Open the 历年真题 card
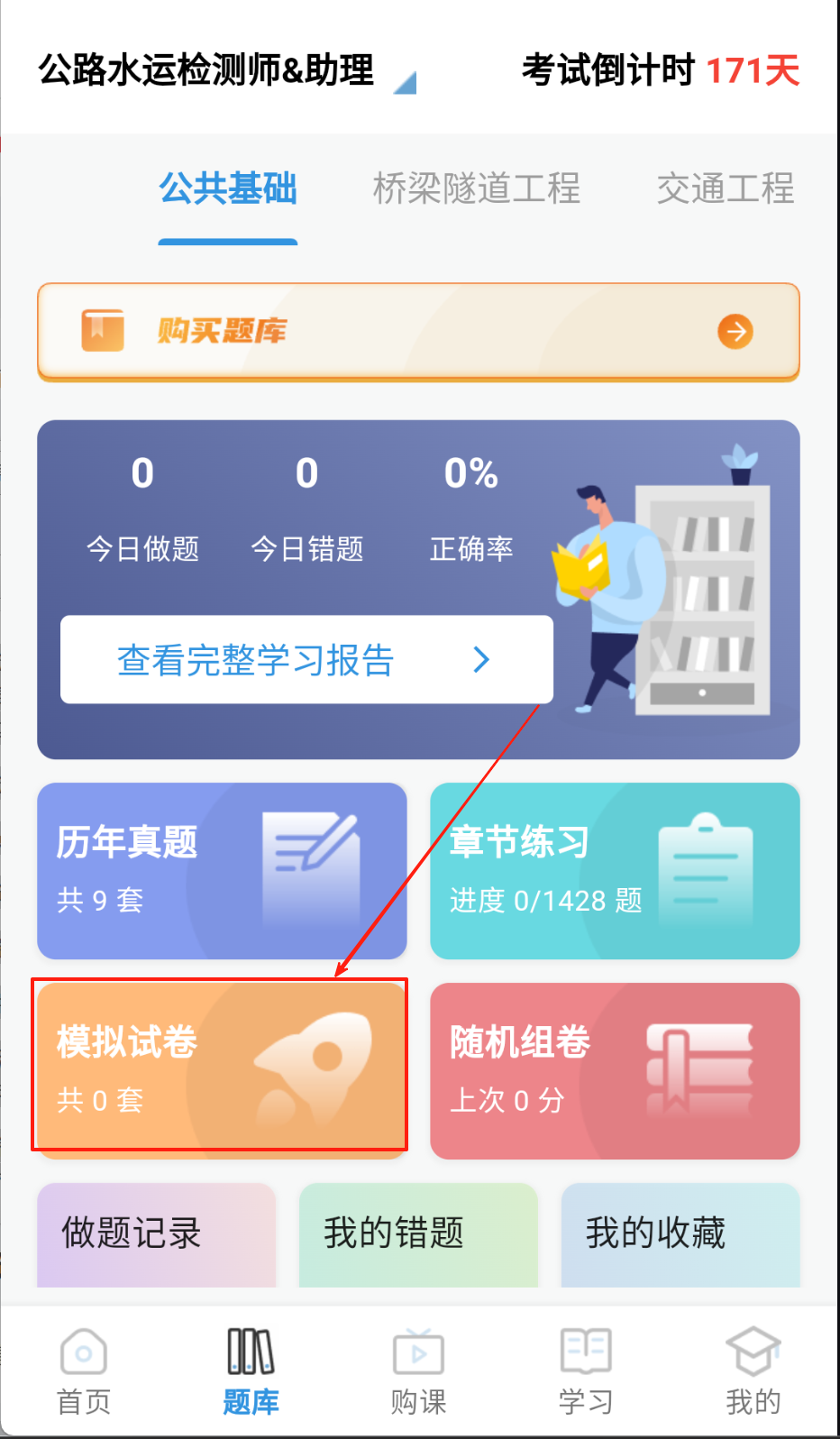Viewport: 840px width, 1439px height. coord(222,870)
